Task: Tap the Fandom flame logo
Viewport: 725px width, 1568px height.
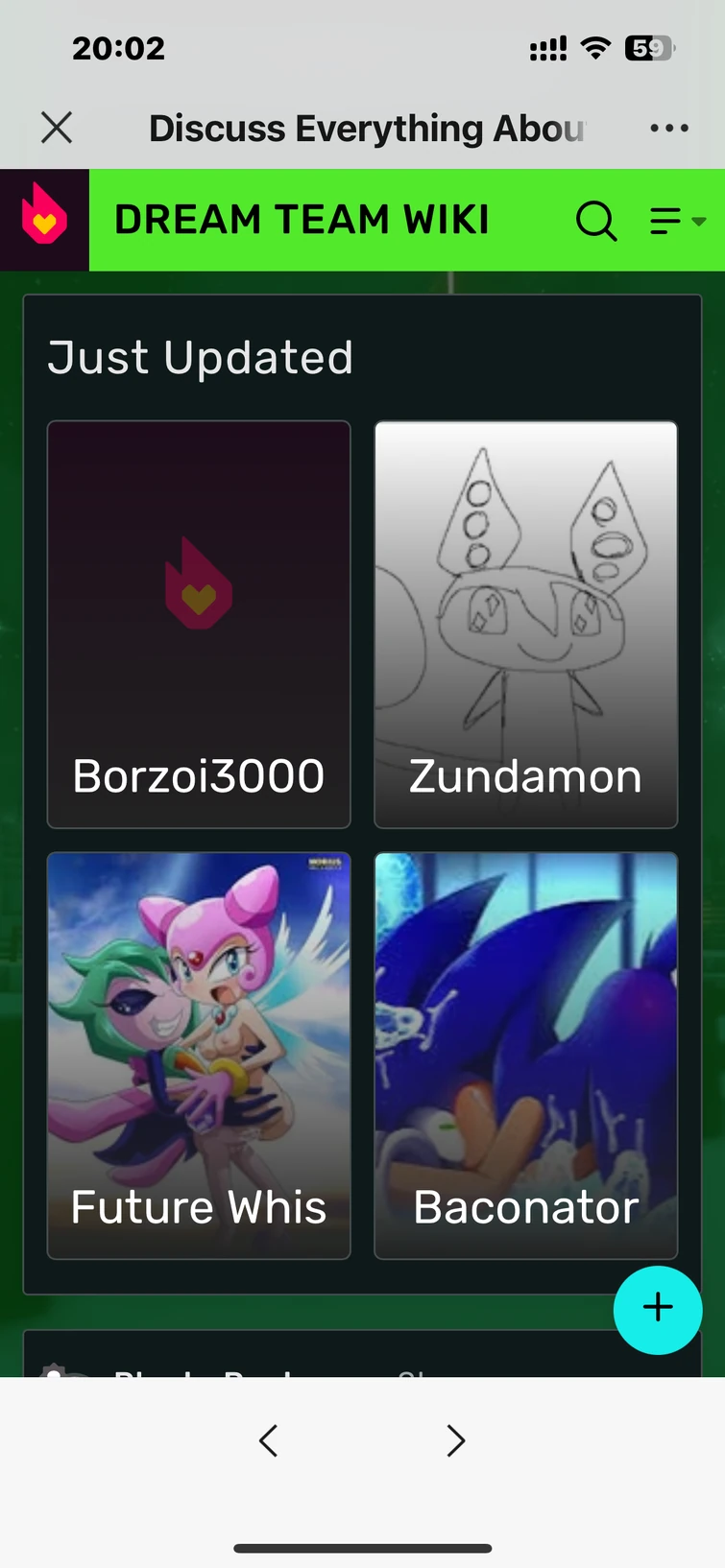Action: point(44,220)
